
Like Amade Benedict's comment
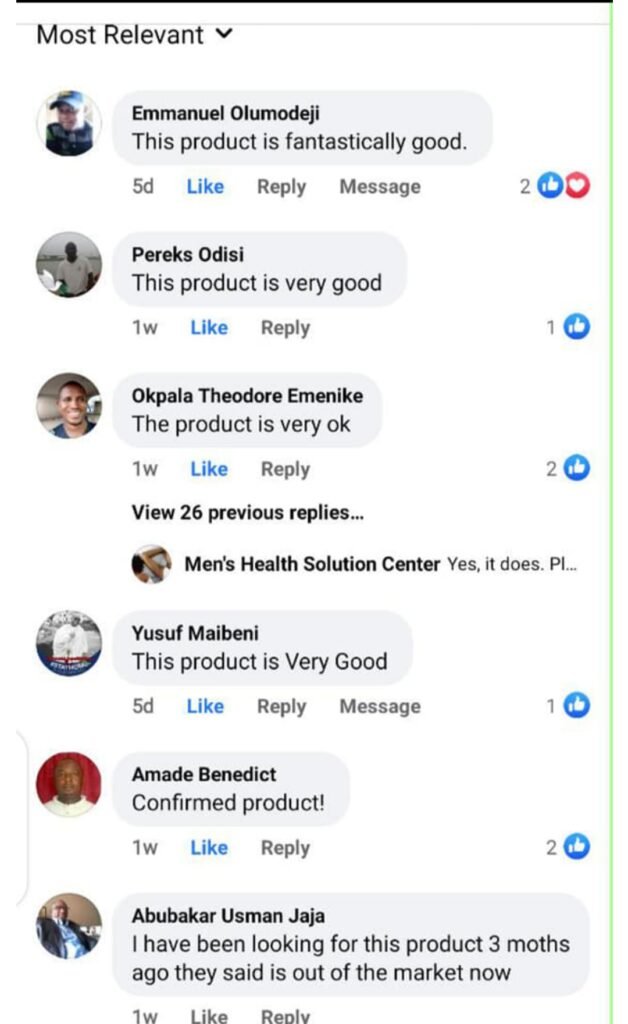click(x=209, y=847)
